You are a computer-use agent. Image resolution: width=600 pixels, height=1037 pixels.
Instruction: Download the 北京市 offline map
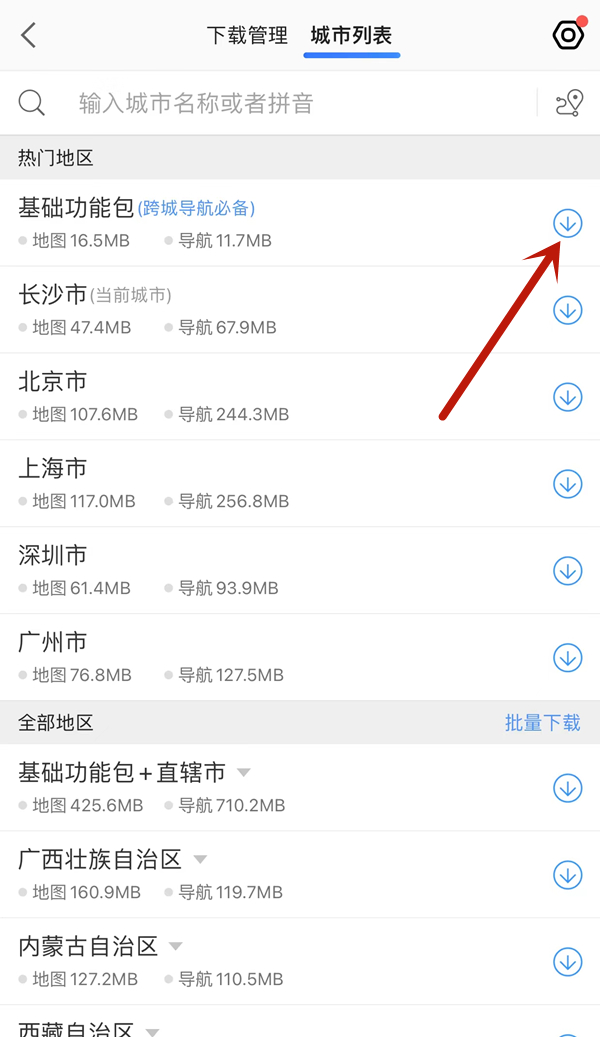(x=568, y=397)
